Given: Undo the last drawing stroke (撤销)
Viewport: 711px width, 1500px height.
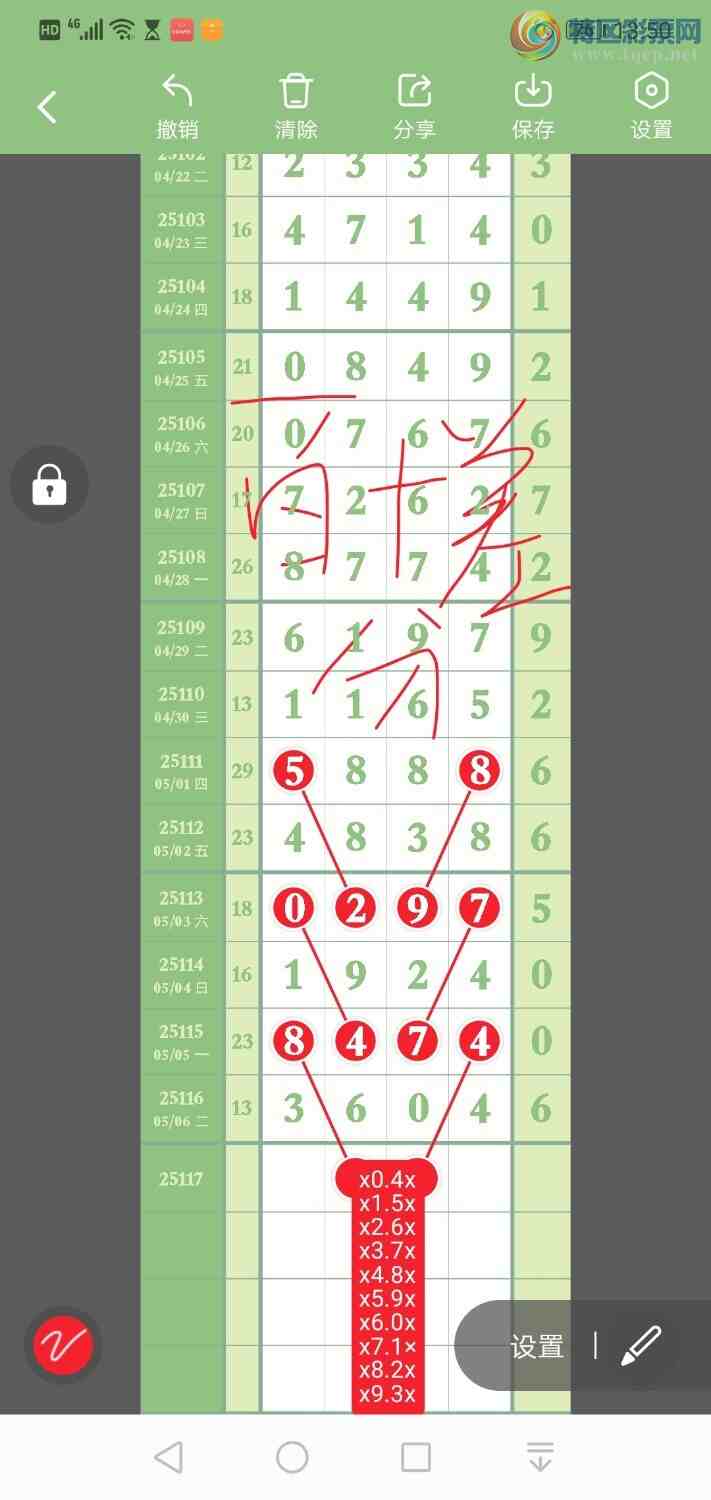Looking at the screenshot, I should coord(177,106).
